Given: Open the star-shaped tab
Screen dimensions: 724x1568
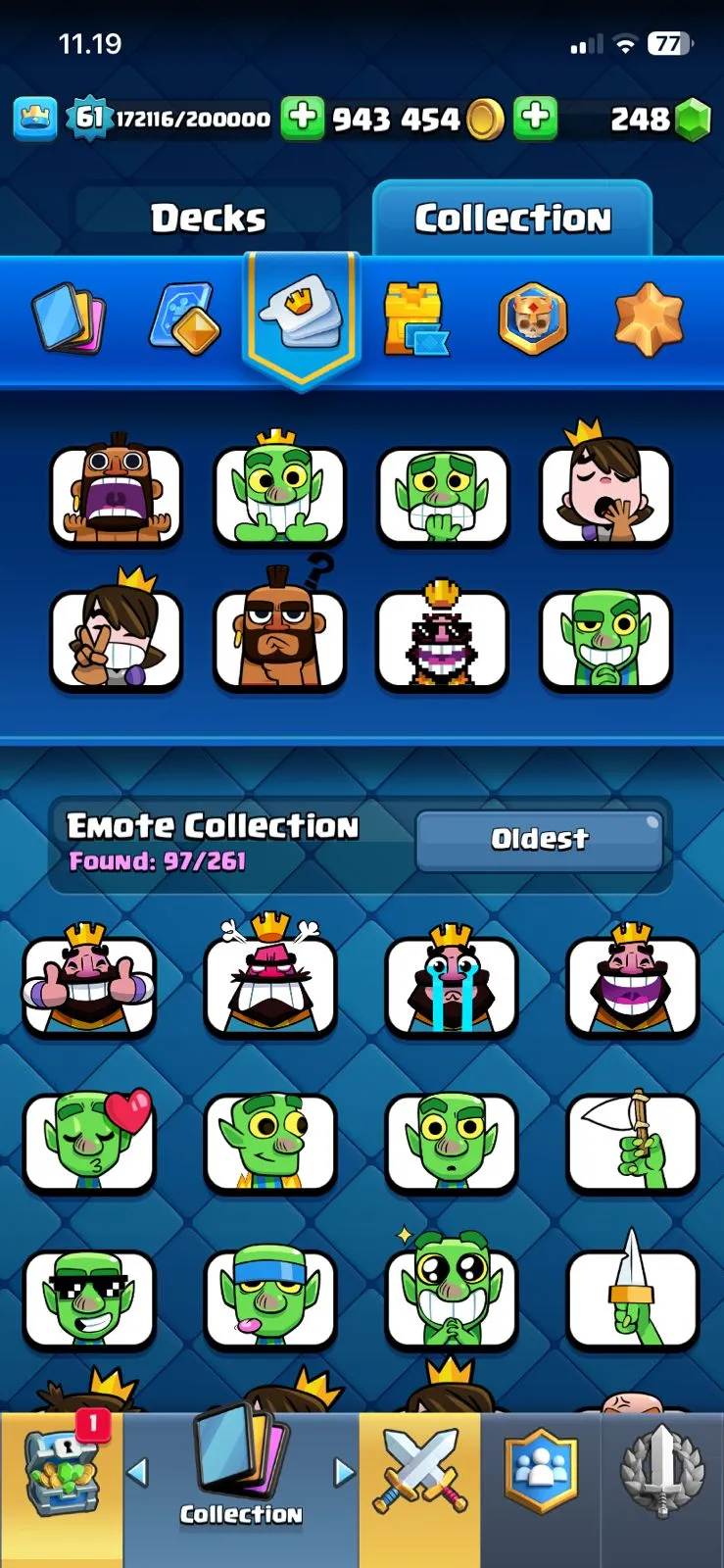Looking at the screenshot, I should click(648, 319).
